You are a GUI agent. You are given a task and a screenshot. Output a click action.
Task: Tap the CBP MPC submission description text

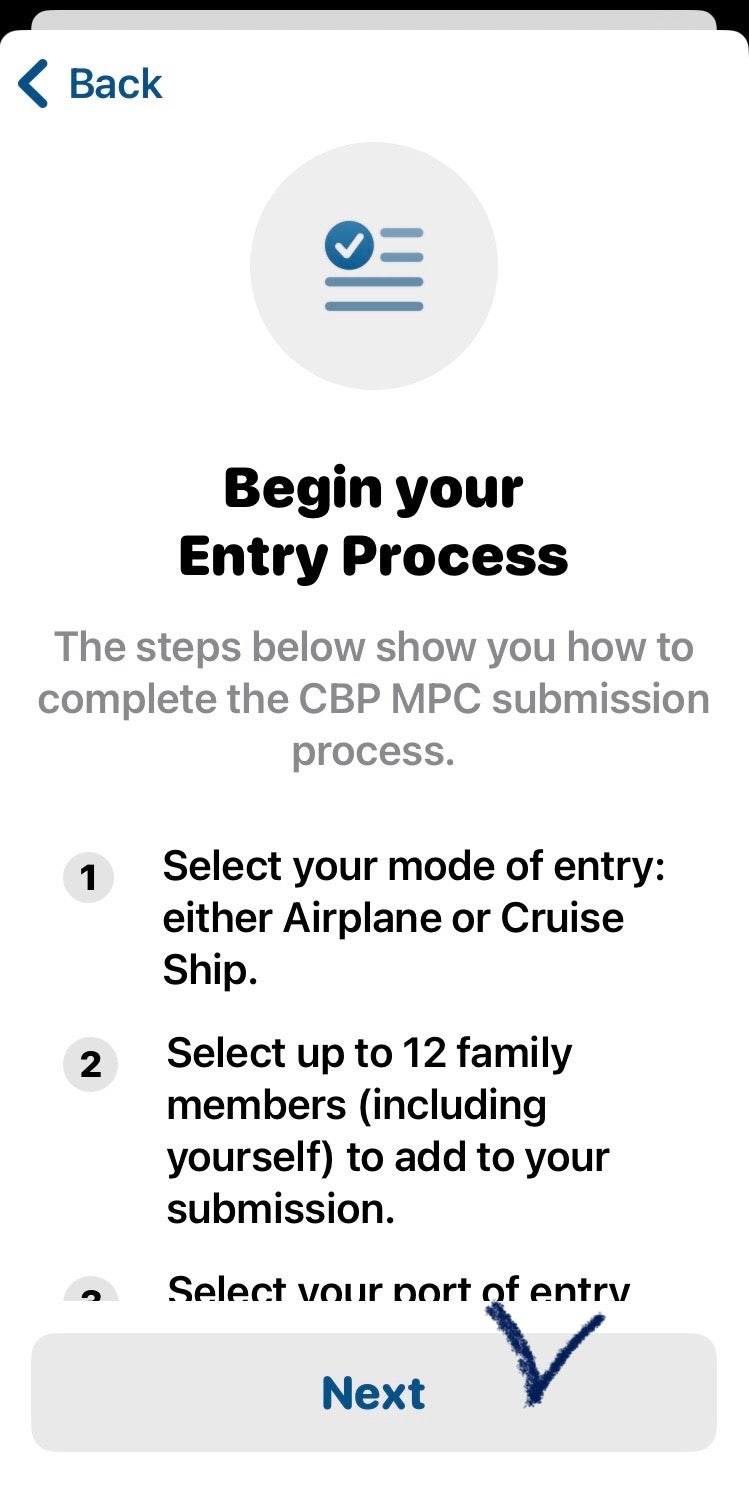coord(374,698)
